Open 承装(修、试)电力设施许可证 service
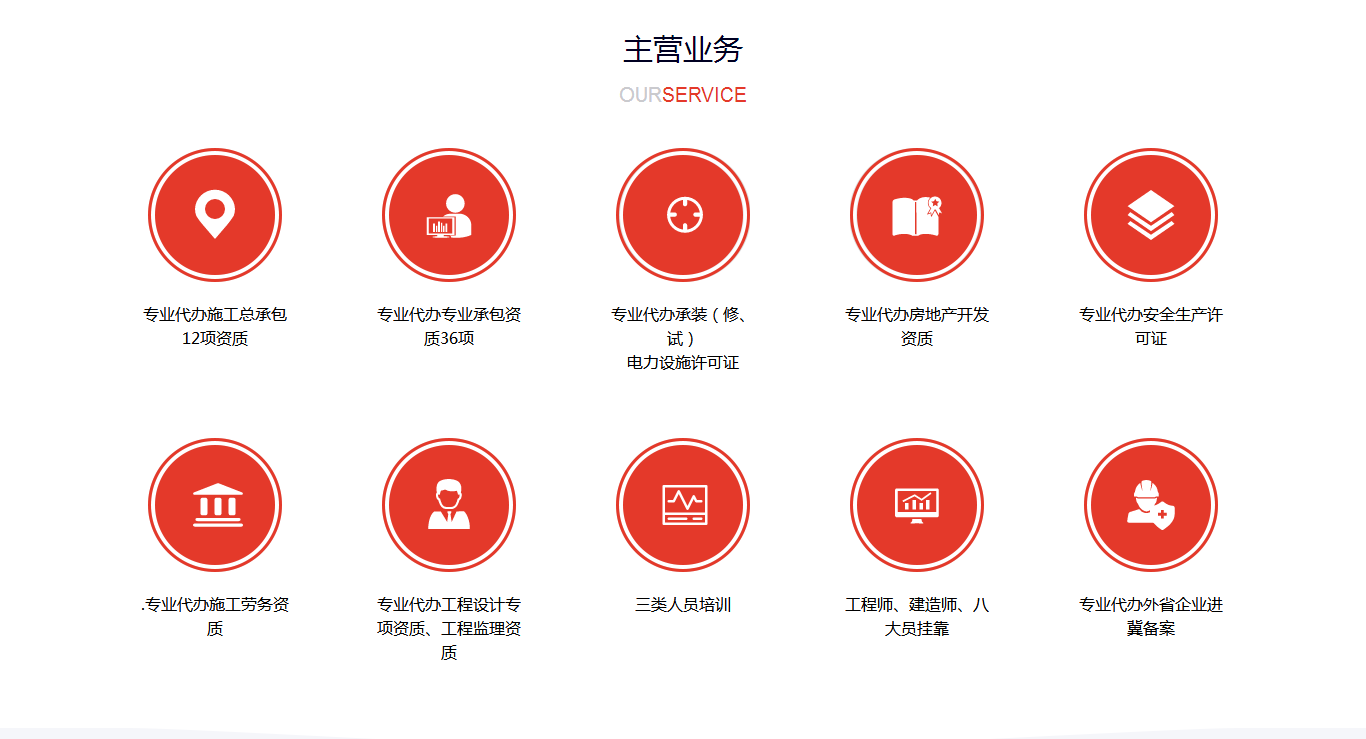 pos(683,215)
